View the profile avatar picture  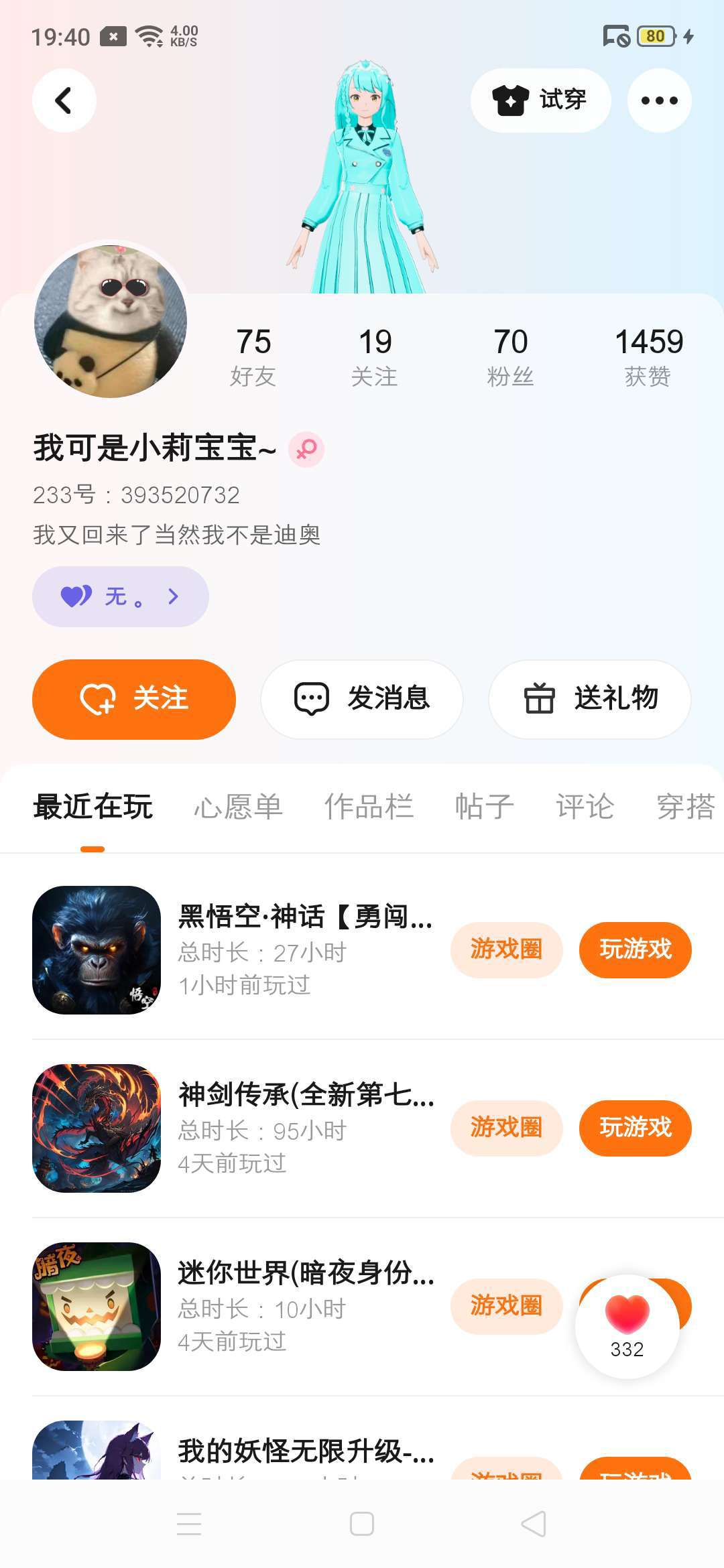[x=111, y=321]
